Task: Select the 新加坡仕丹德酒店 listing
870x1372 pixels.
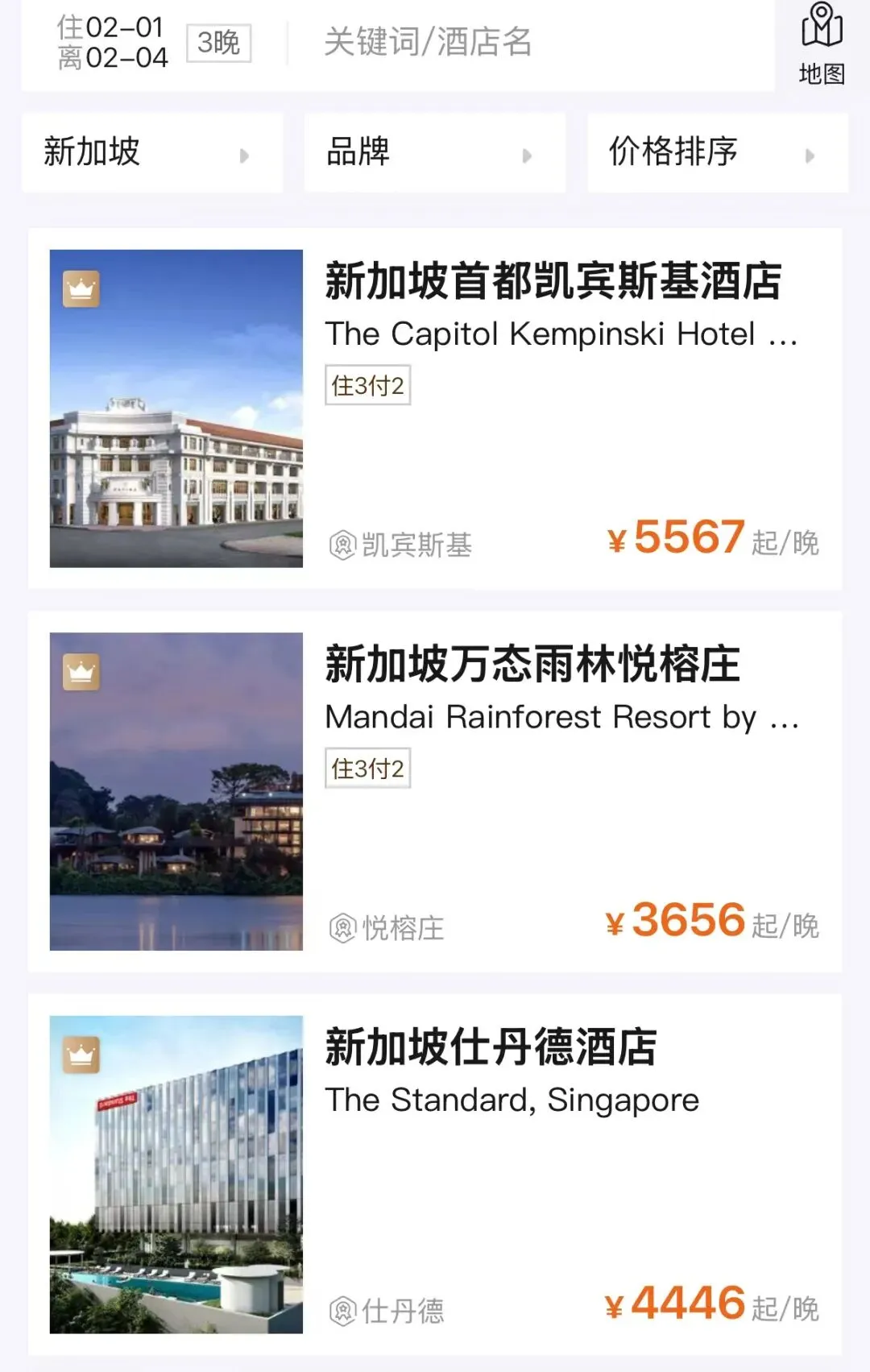Action: pos(491,1047)
